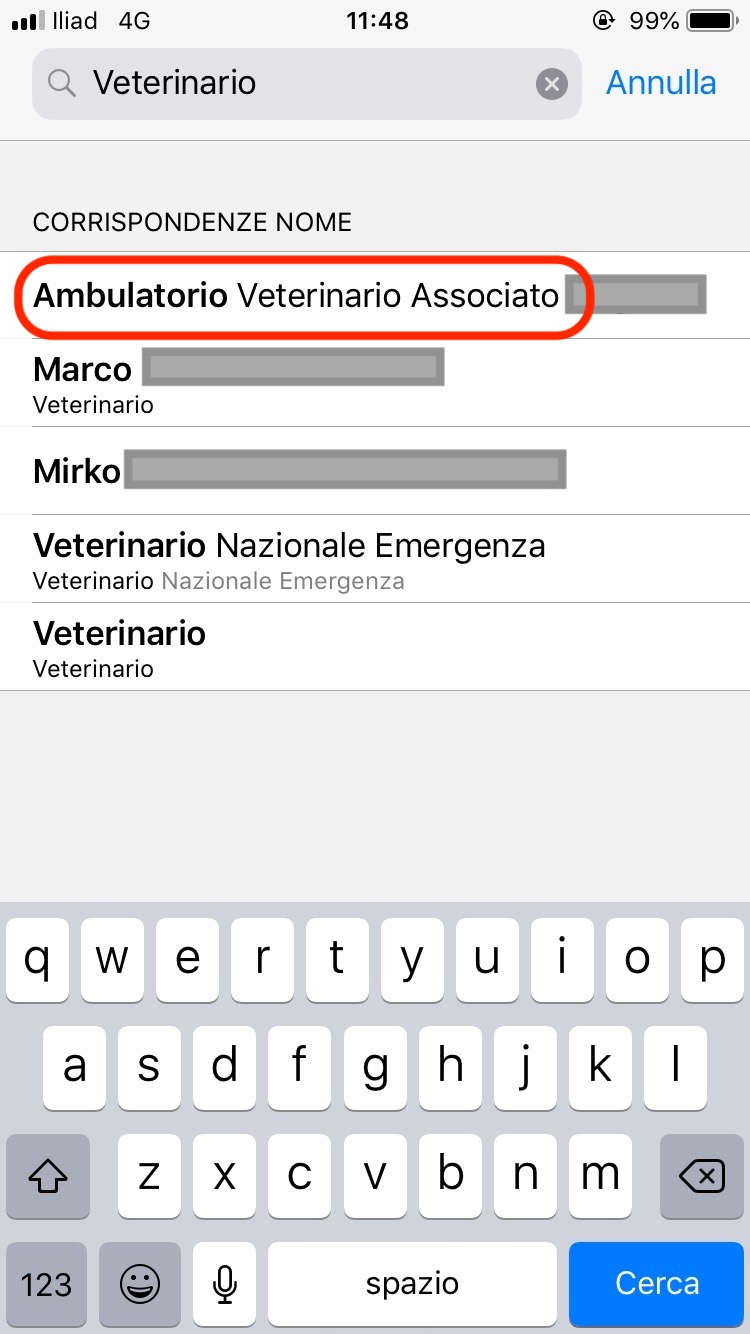
Task: Tap the Veterinario search field
Action: click(x=300, y=83)
